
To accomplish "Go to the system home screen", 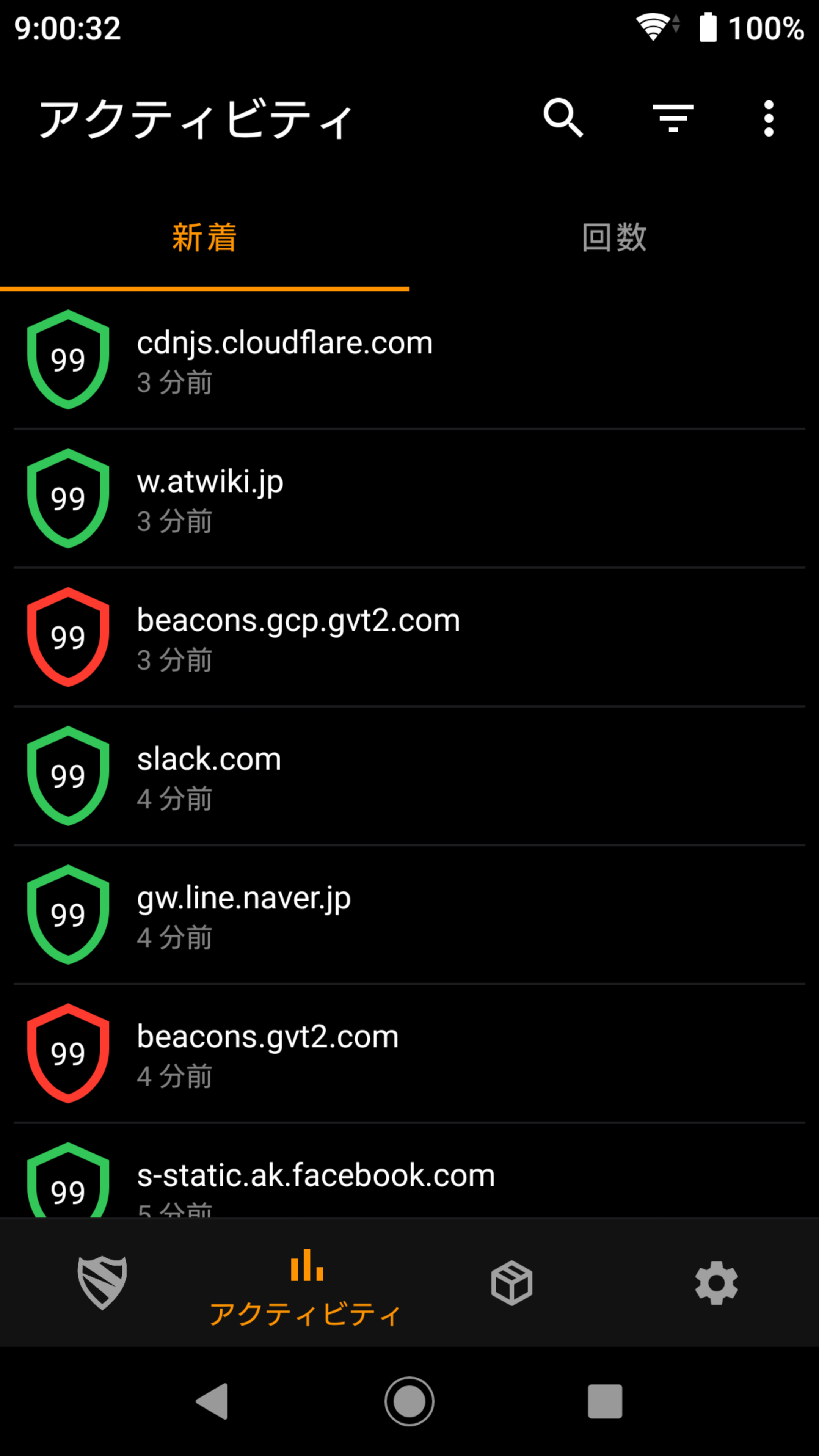I will (x=409, y=1401).
